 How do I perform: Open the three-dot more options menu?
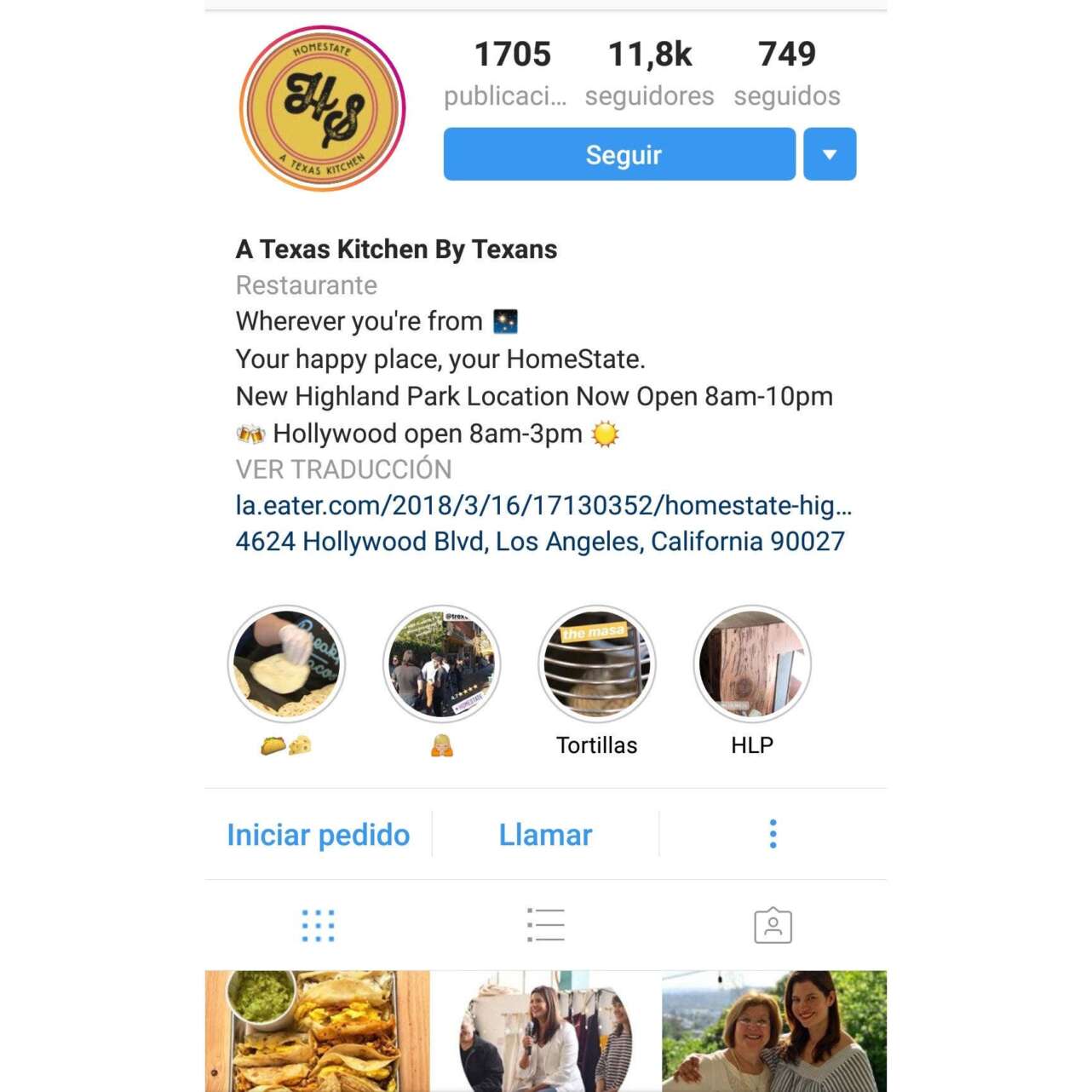[773, 834]
